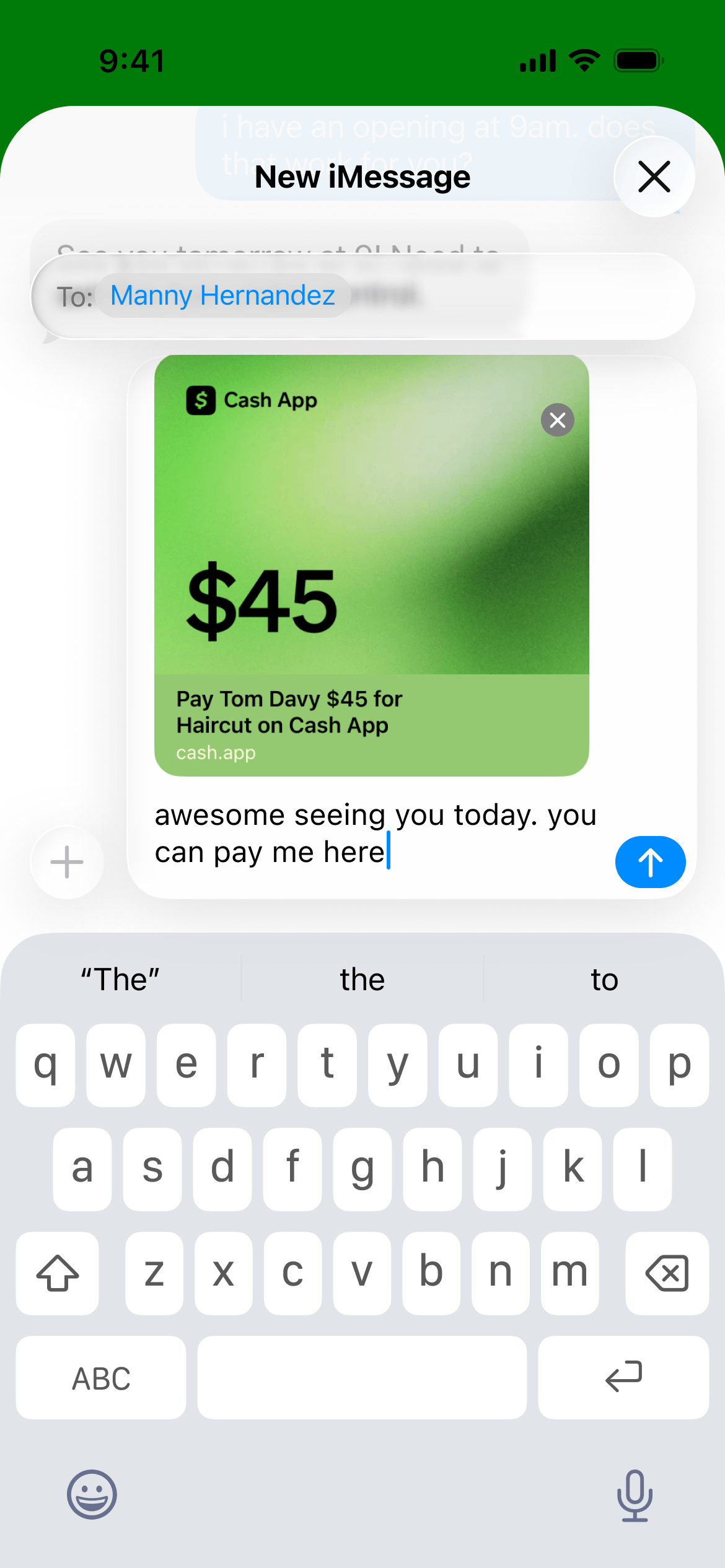Tap the shift key
This screenshot has width=725, height=1568.
58,1273
